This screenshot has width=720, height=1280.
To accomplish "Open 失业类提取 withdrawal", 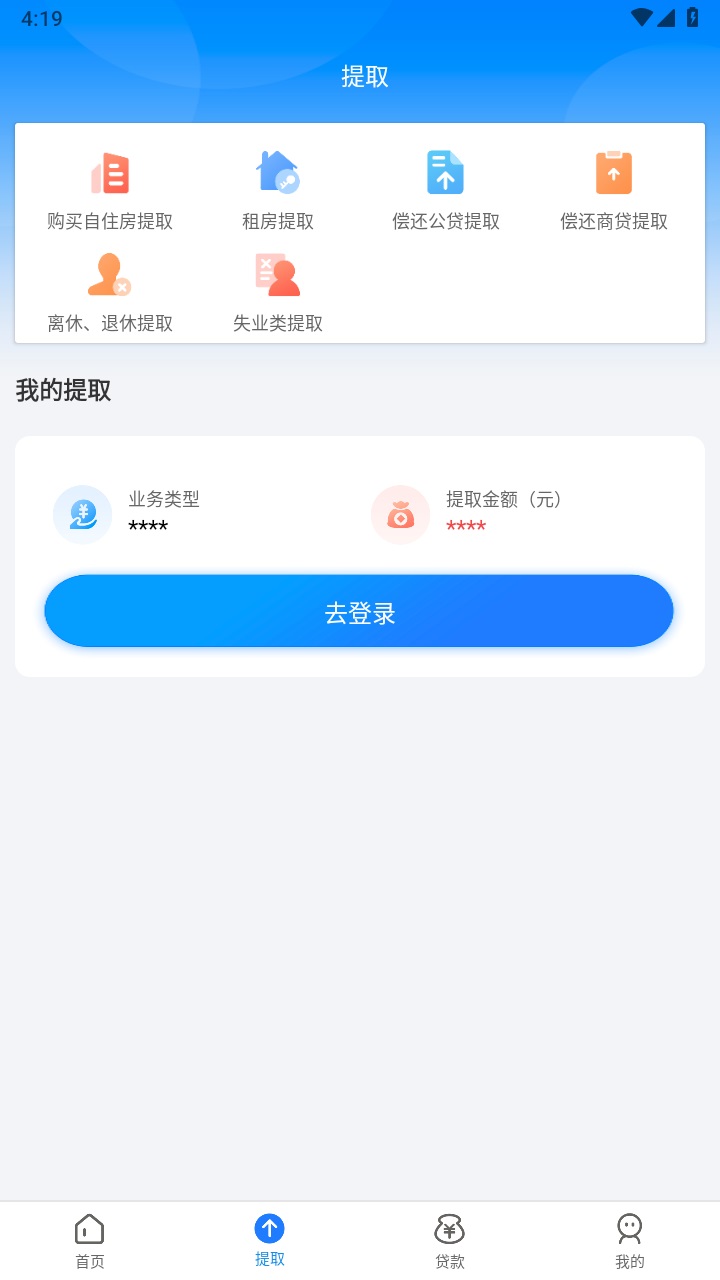I will point(278,292).
